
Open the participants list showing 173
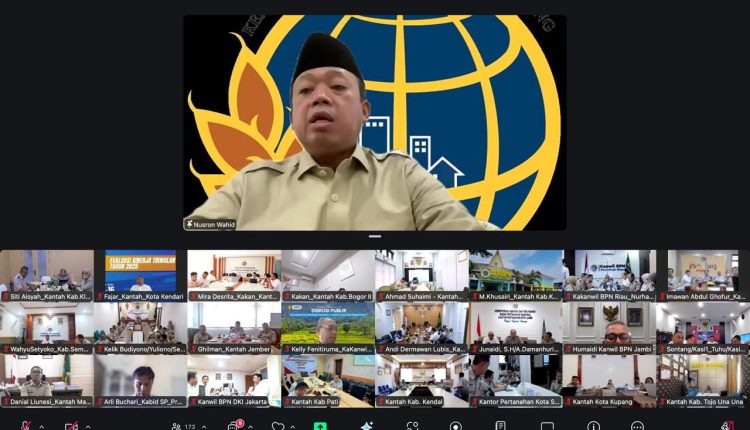tap(179, 426)
